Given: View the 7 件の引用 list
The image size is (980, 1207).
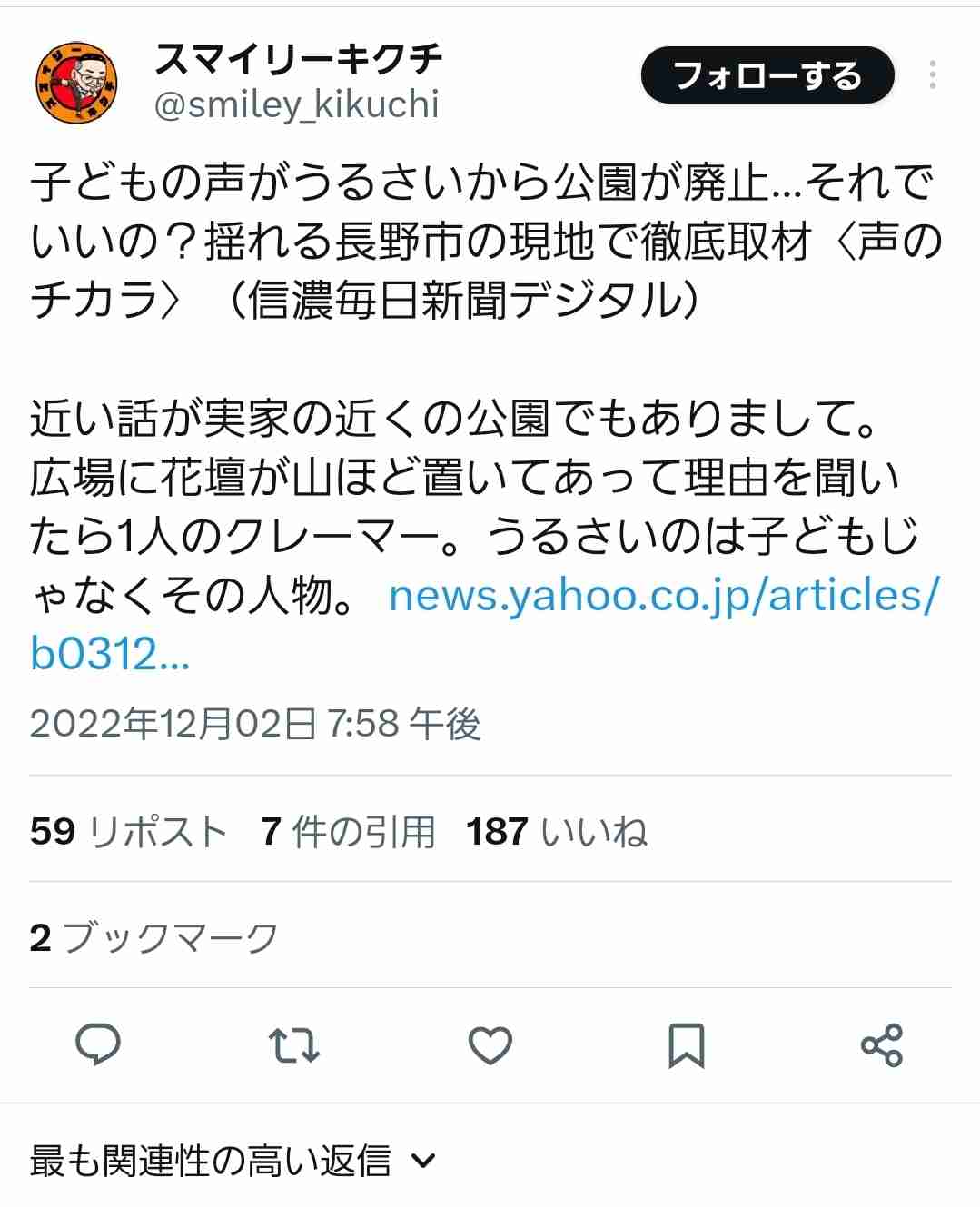Looking at the screenshot, I should [x=348, y=831].
